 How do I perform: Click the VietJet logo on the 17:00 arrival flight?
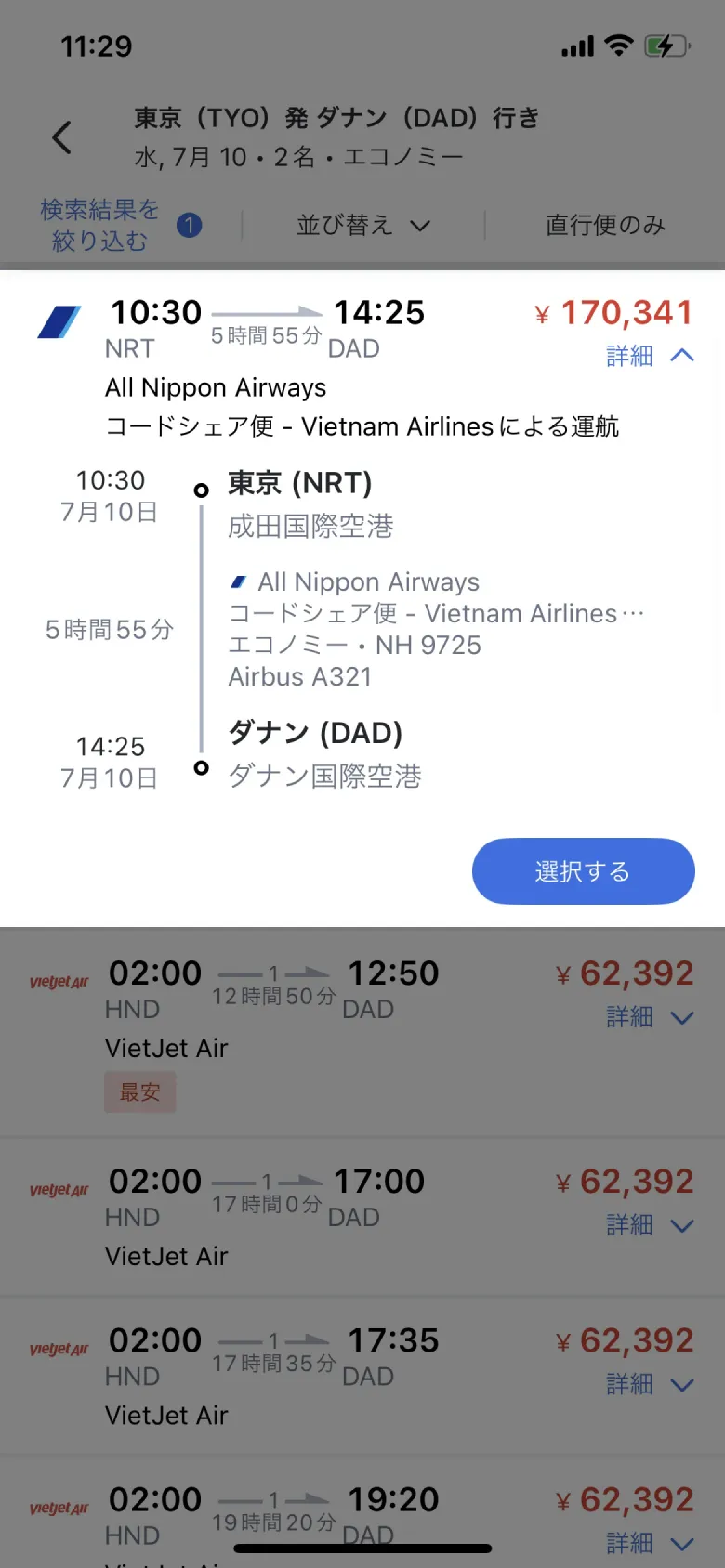pos(58,1189)
